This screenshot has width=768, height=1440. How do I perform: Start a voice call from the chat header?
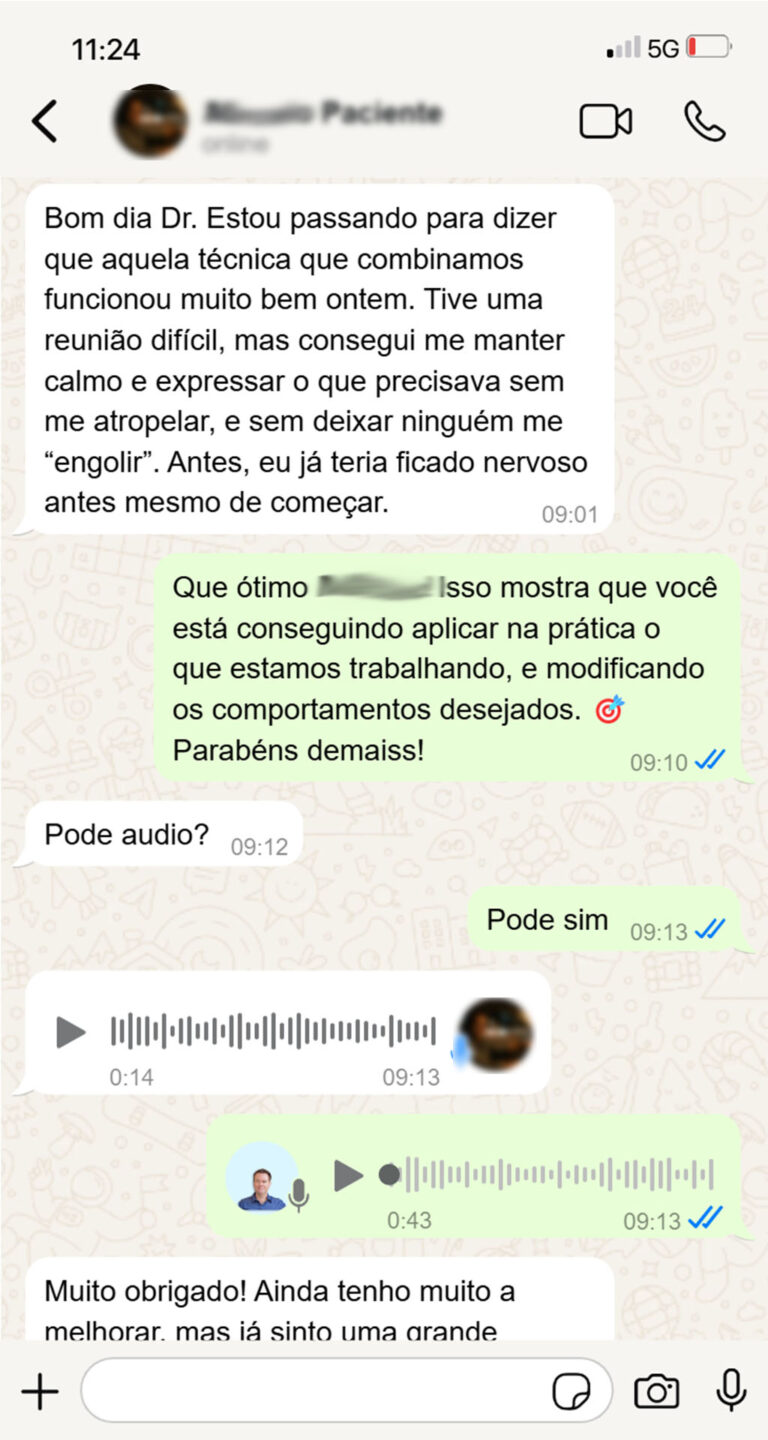click(x=705, y=119)
